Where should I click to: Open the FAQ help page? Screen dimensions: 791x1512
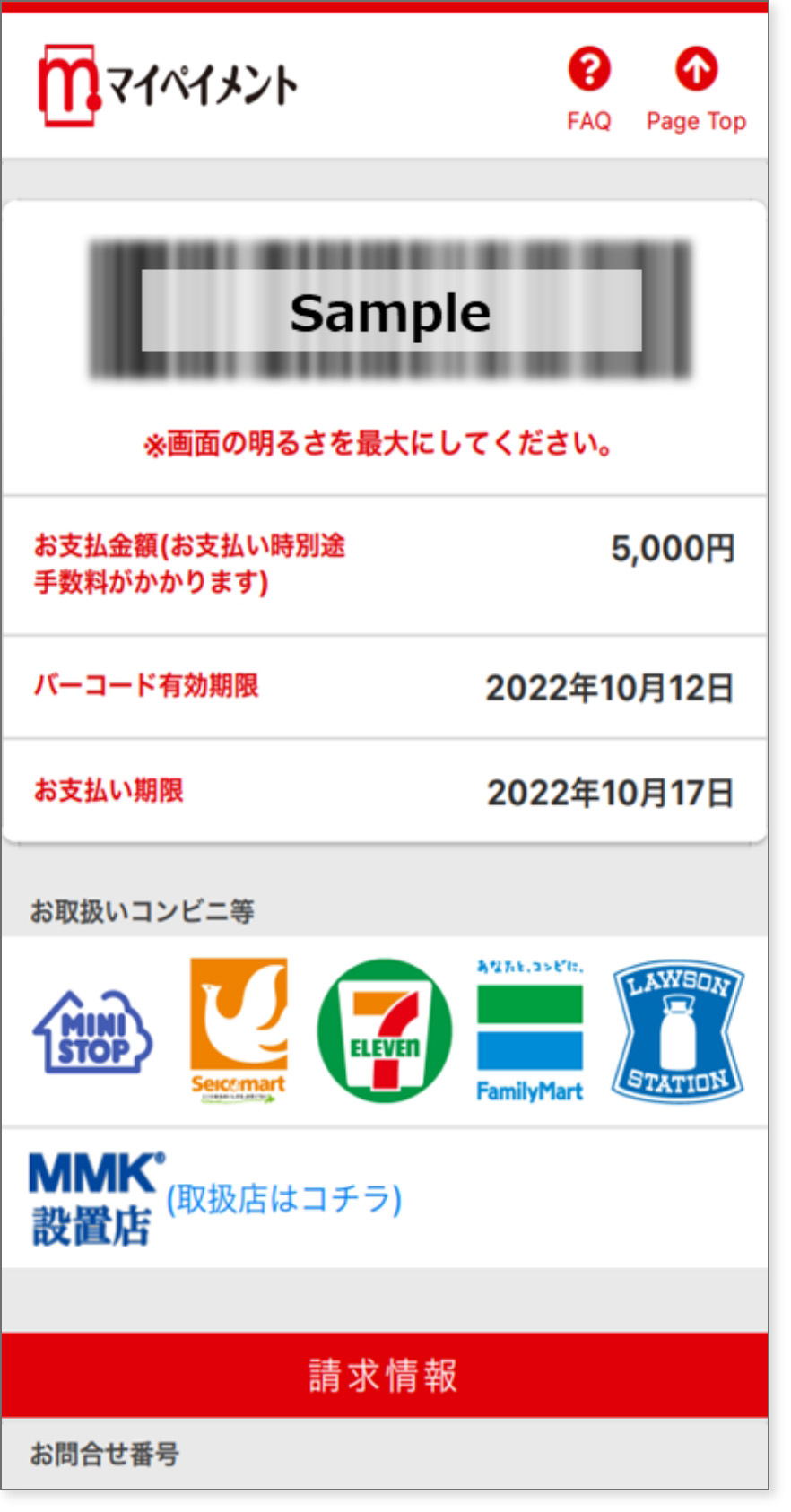tap(588, 87)
